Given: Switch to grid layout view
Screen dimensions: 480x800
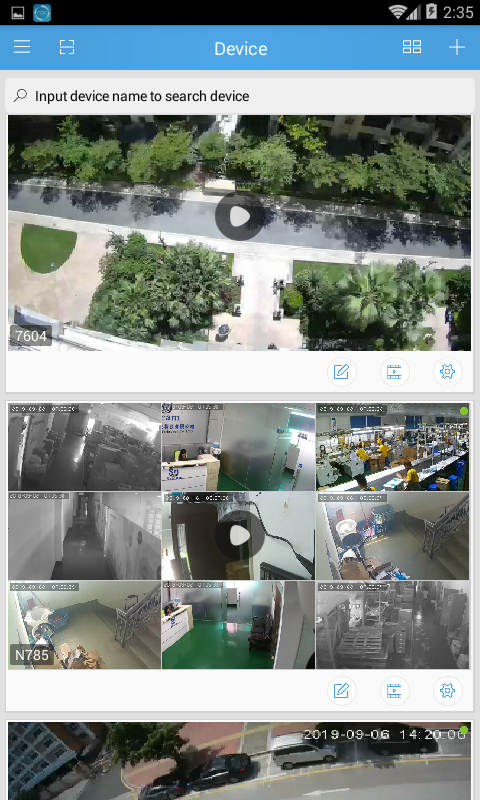Looking at the screenshot, I should pyautogui.click(x=412, y=47).
